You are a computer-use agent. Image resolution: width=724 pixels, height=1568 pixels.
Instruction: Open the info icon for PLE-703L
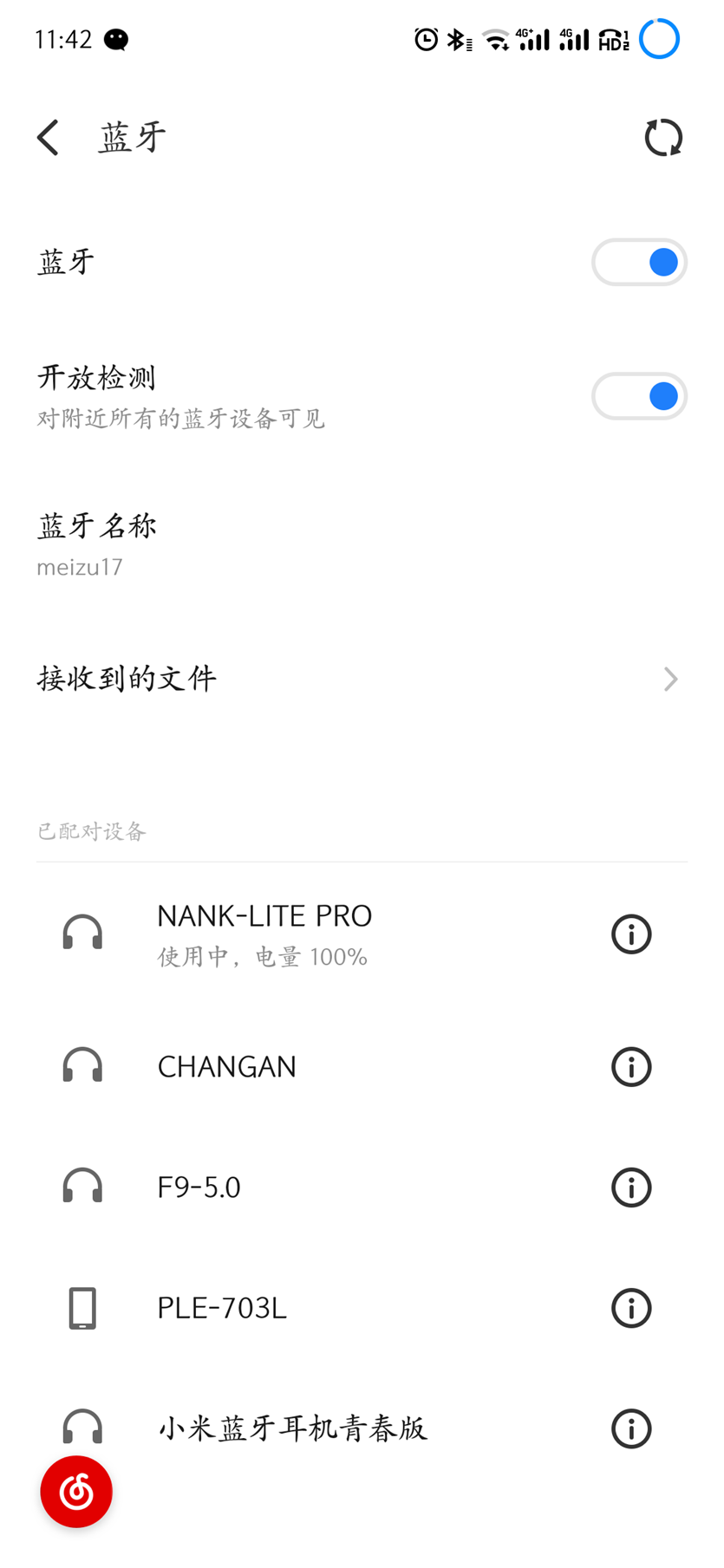[631, 1308]
